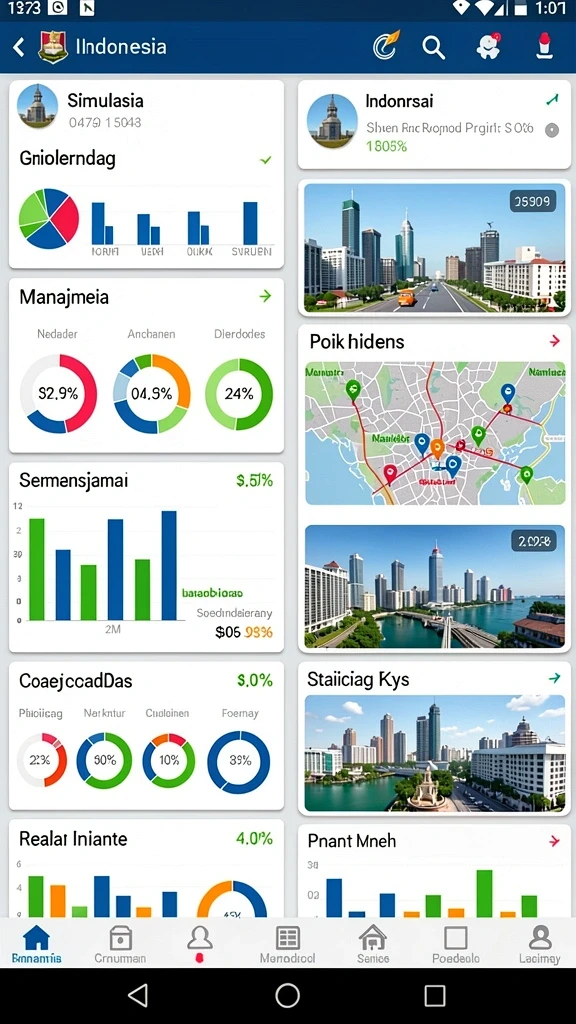Image resolution: width=576 pixels, height=1024 pixels.
Task: Switch to the Menodrool tab
Action: (x=287, y=944)
